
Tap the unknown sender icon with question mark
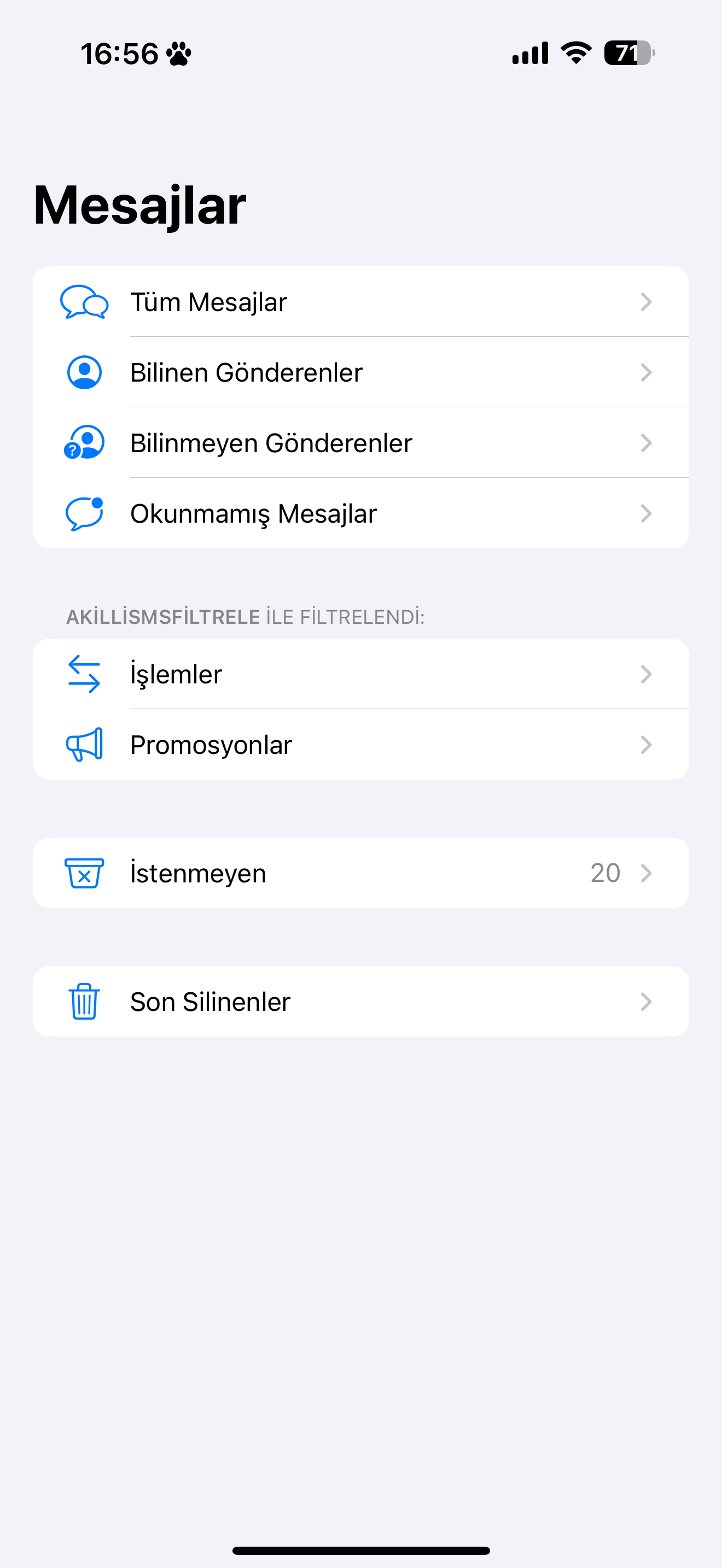tap(84, 443)
